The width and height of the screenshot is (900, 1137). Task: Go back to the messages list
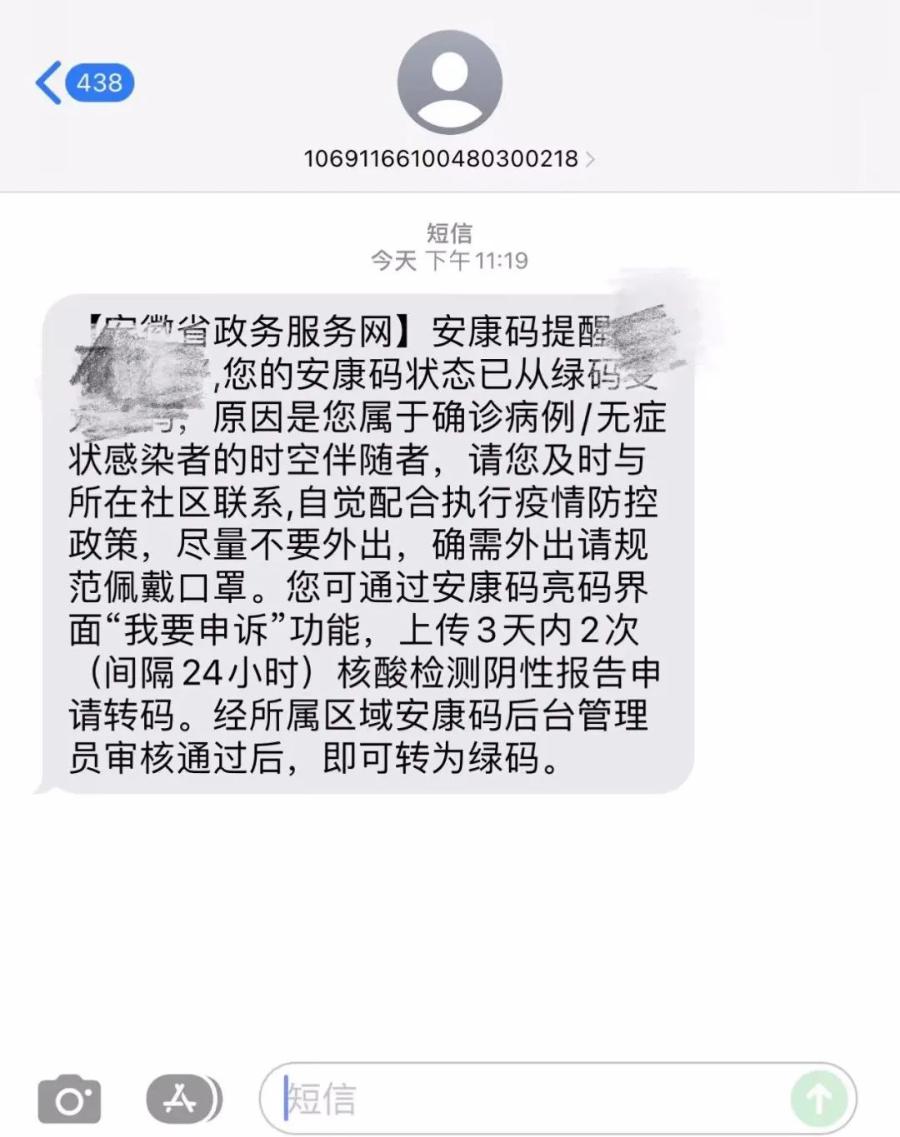(82, 82)
